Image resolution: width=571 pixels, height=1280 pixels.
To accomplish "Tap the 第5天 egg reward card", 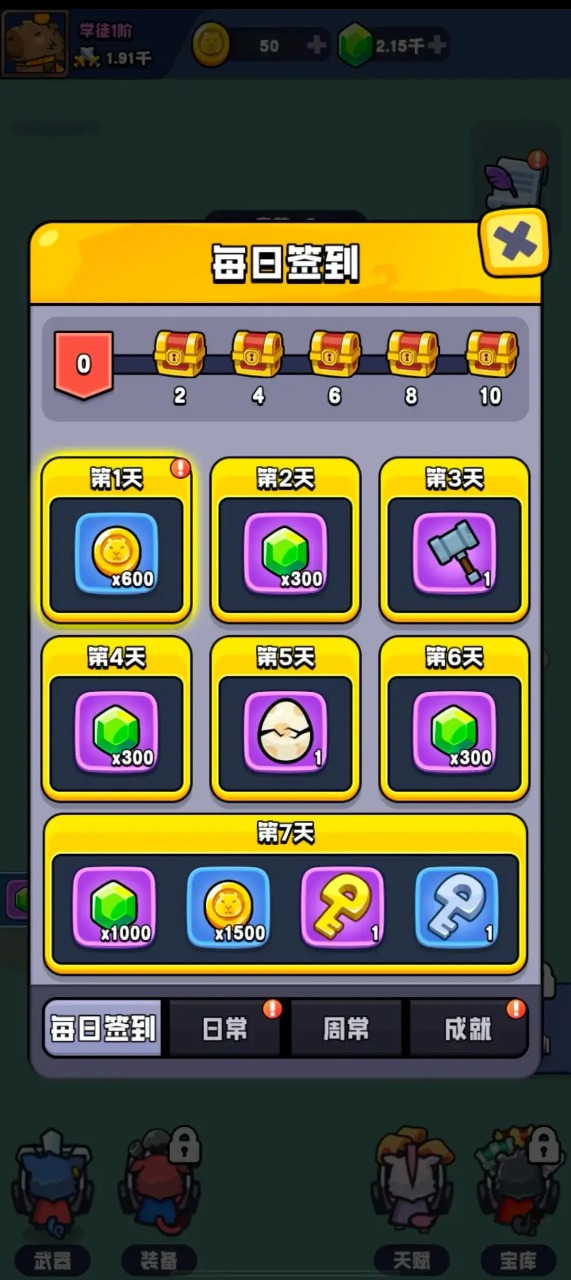I will 285,719.
